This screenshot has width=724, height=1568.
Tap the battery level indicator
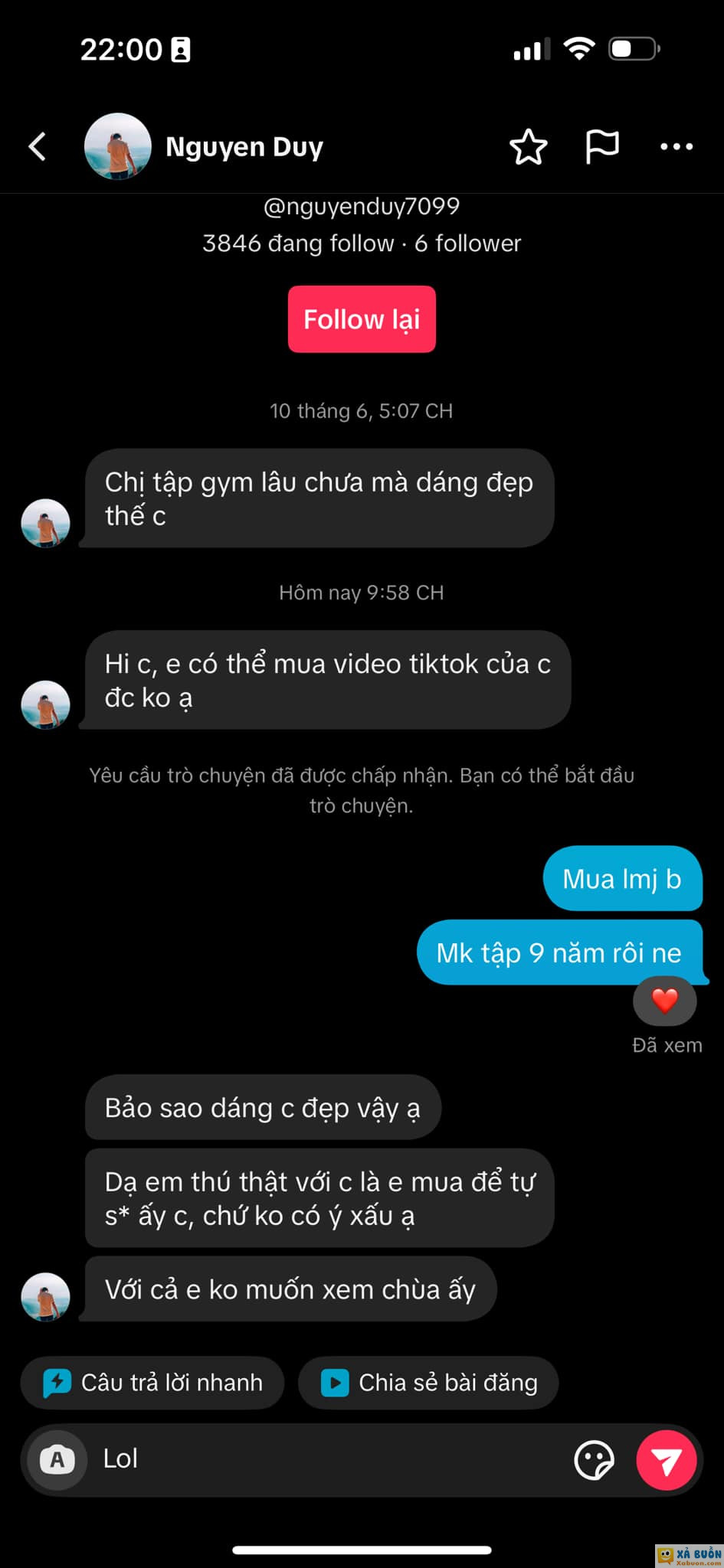631,47
